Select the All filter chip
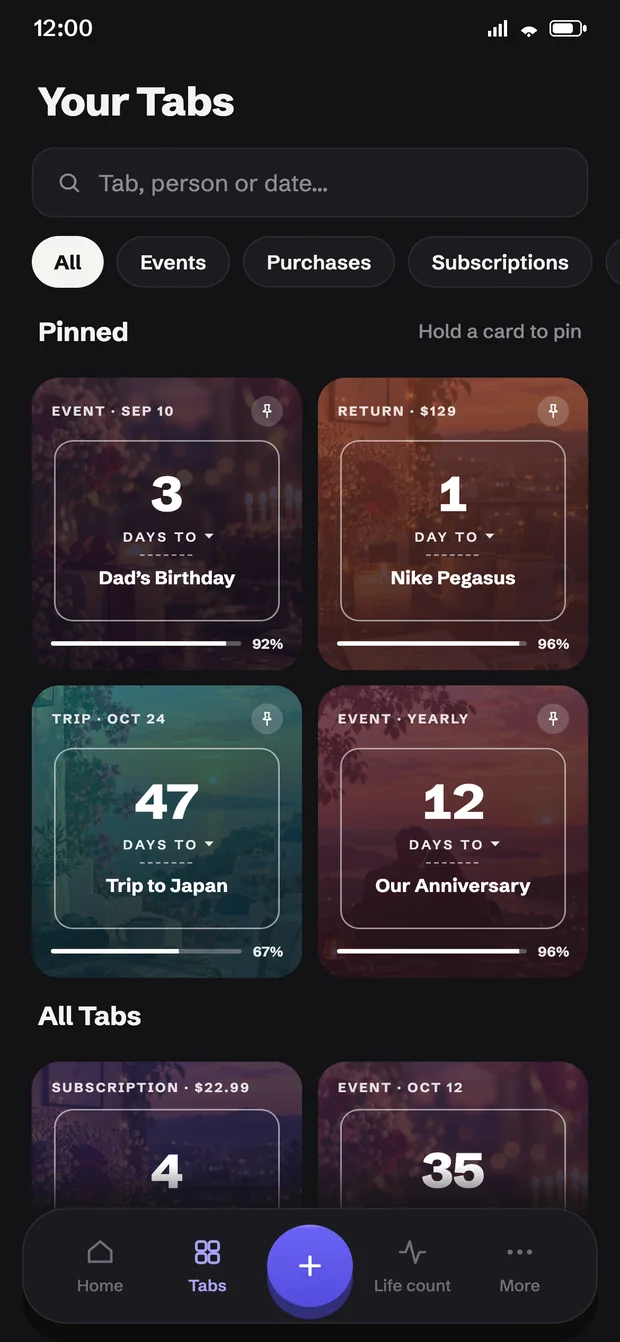Viewport: 620px width, 1342px height. click(x=68, y=262)
